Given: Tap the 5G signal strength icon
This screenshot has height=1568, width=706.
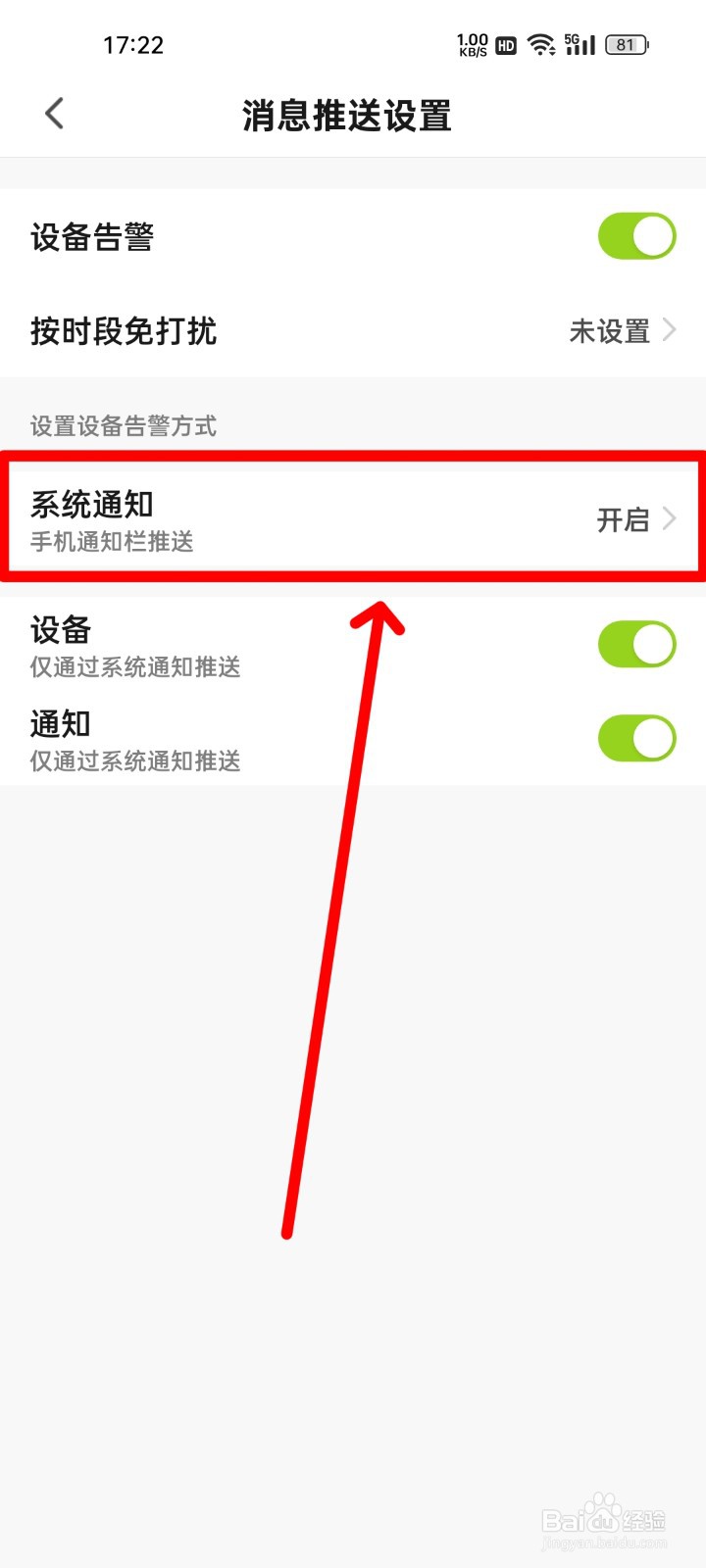Looking at the screenshot, I should point(580,44).
